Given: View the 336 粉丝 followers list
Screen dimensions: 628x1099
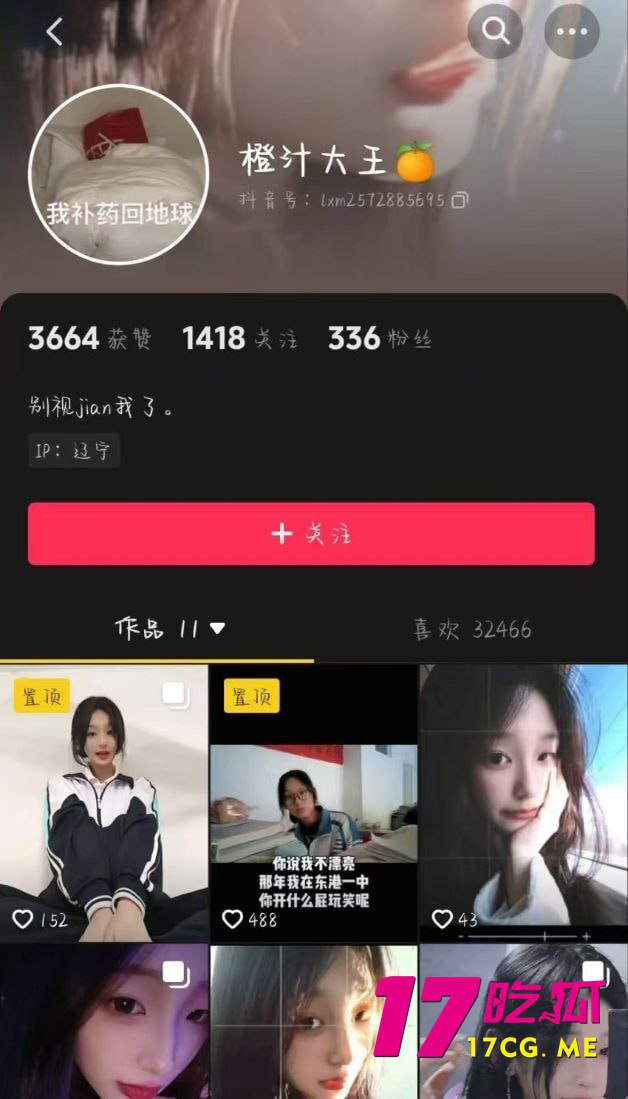Looking at the screenshot, I should 379,339.
